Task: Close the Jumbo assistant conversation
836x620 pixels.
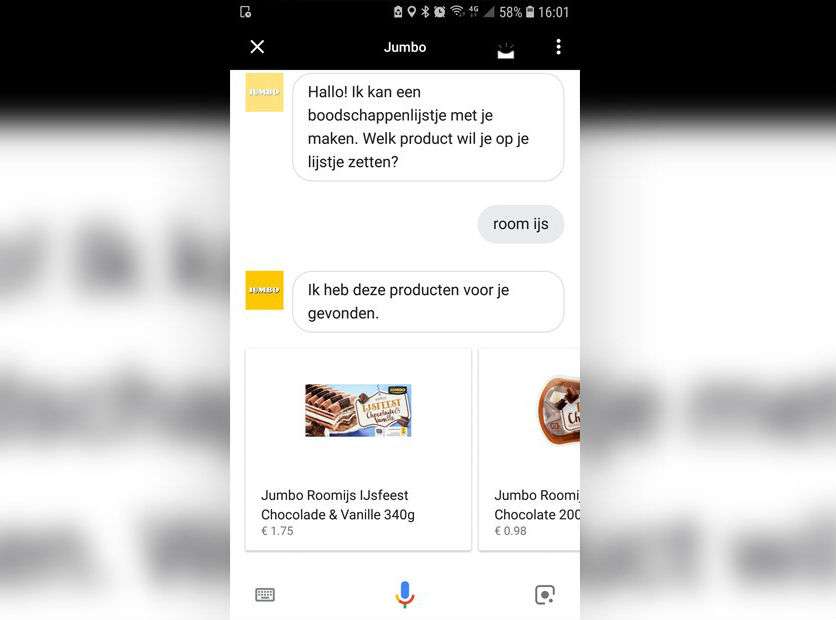Action: 257,47
